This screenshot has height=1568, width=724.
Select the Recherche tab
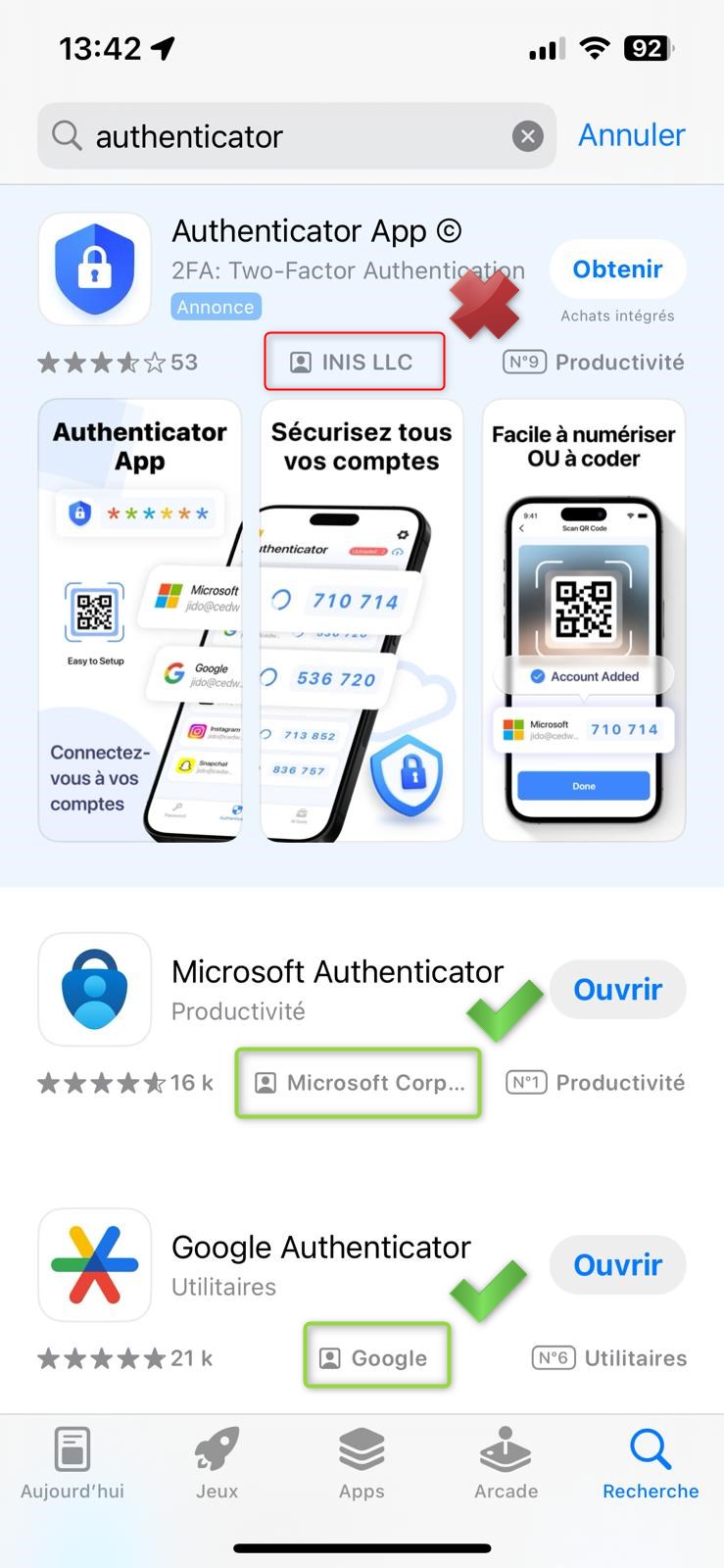(x=651, y=1464)
